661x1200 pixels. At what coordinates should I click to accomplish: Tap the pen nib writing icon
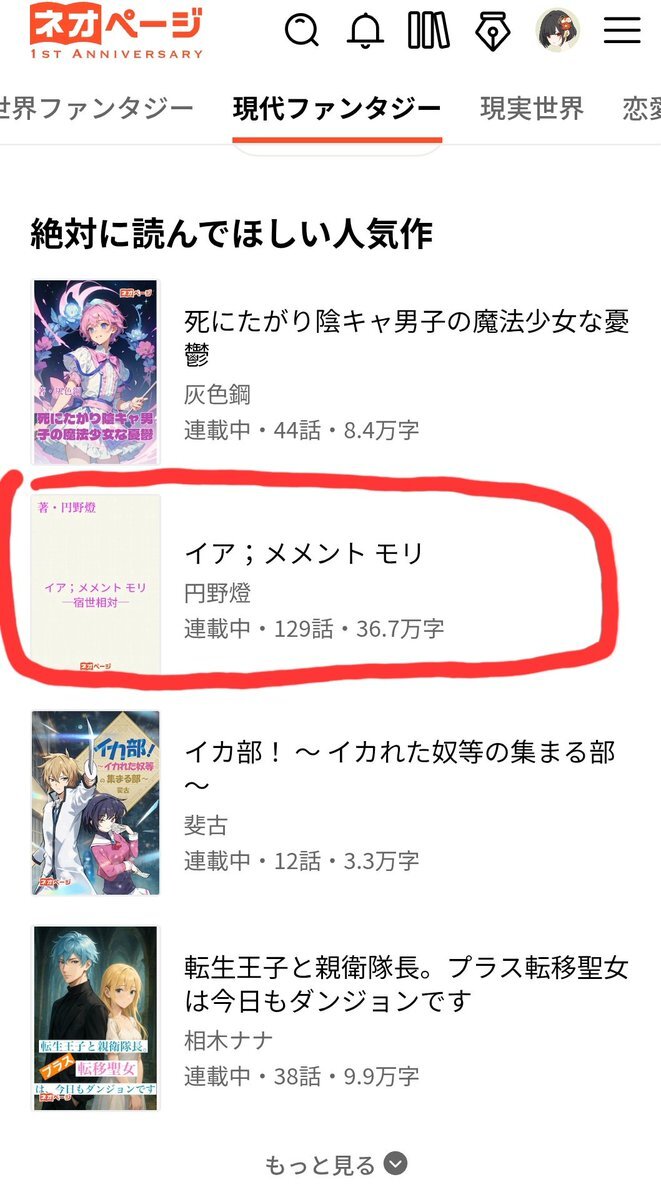493,31
